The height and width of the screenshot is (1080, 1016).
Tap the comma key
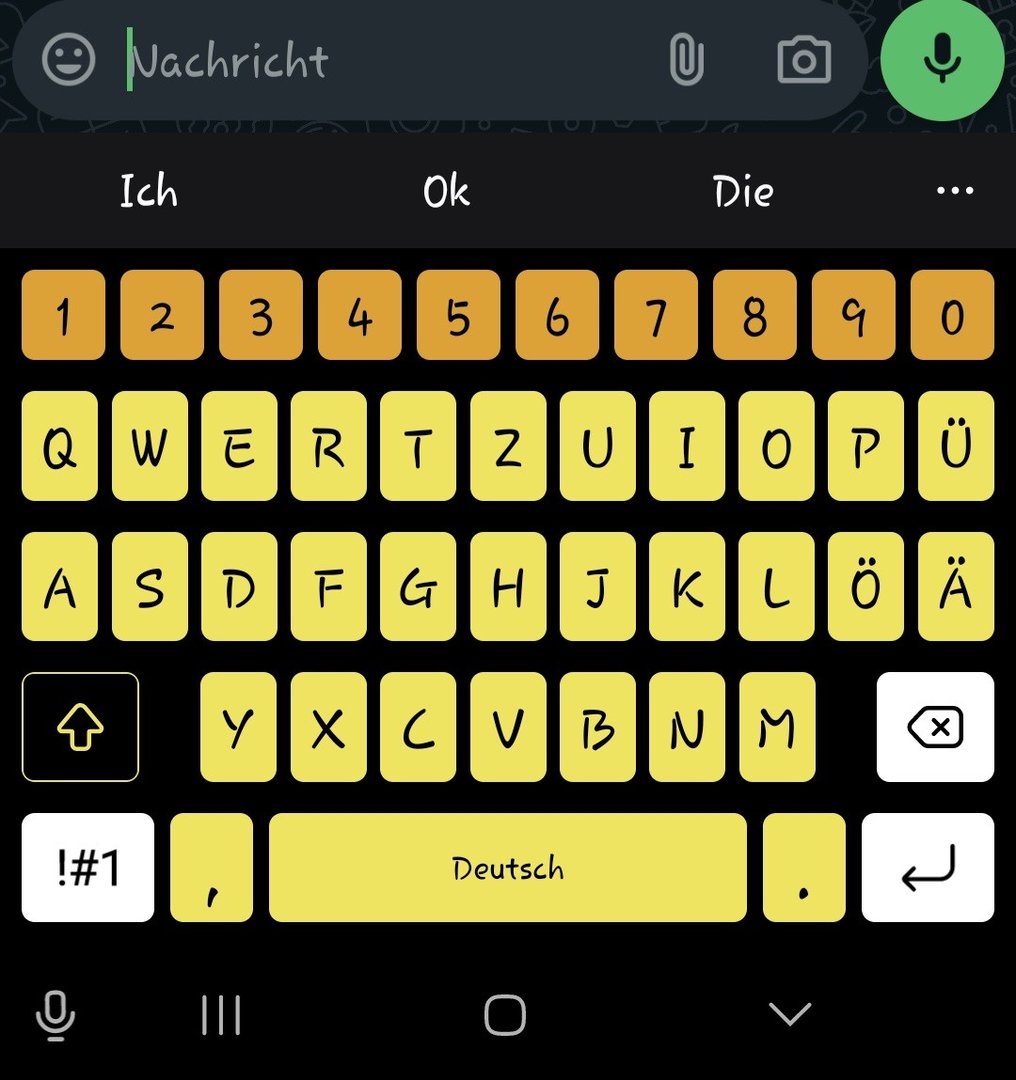(211, 867)
